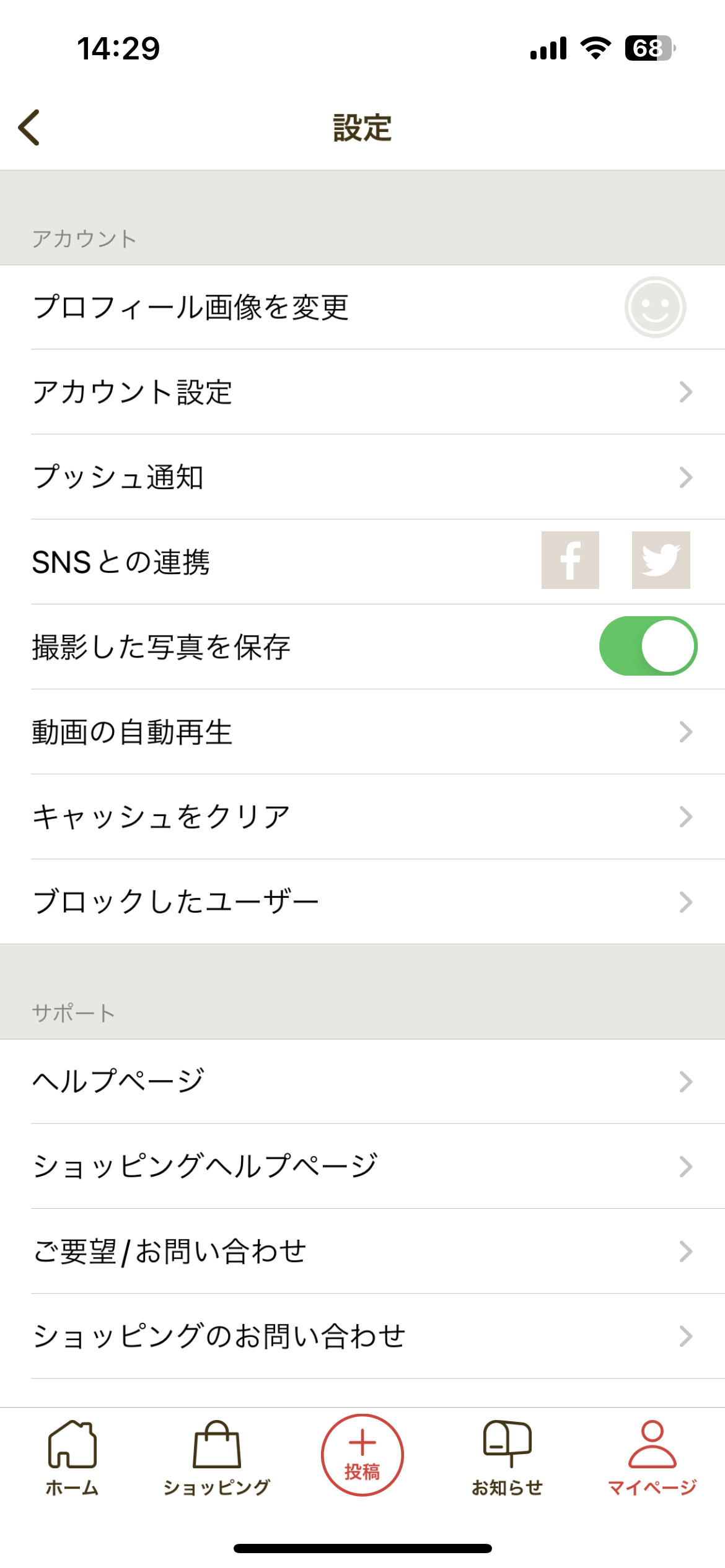
Task: Open ヘルプページ
Action: (362, 1081)
